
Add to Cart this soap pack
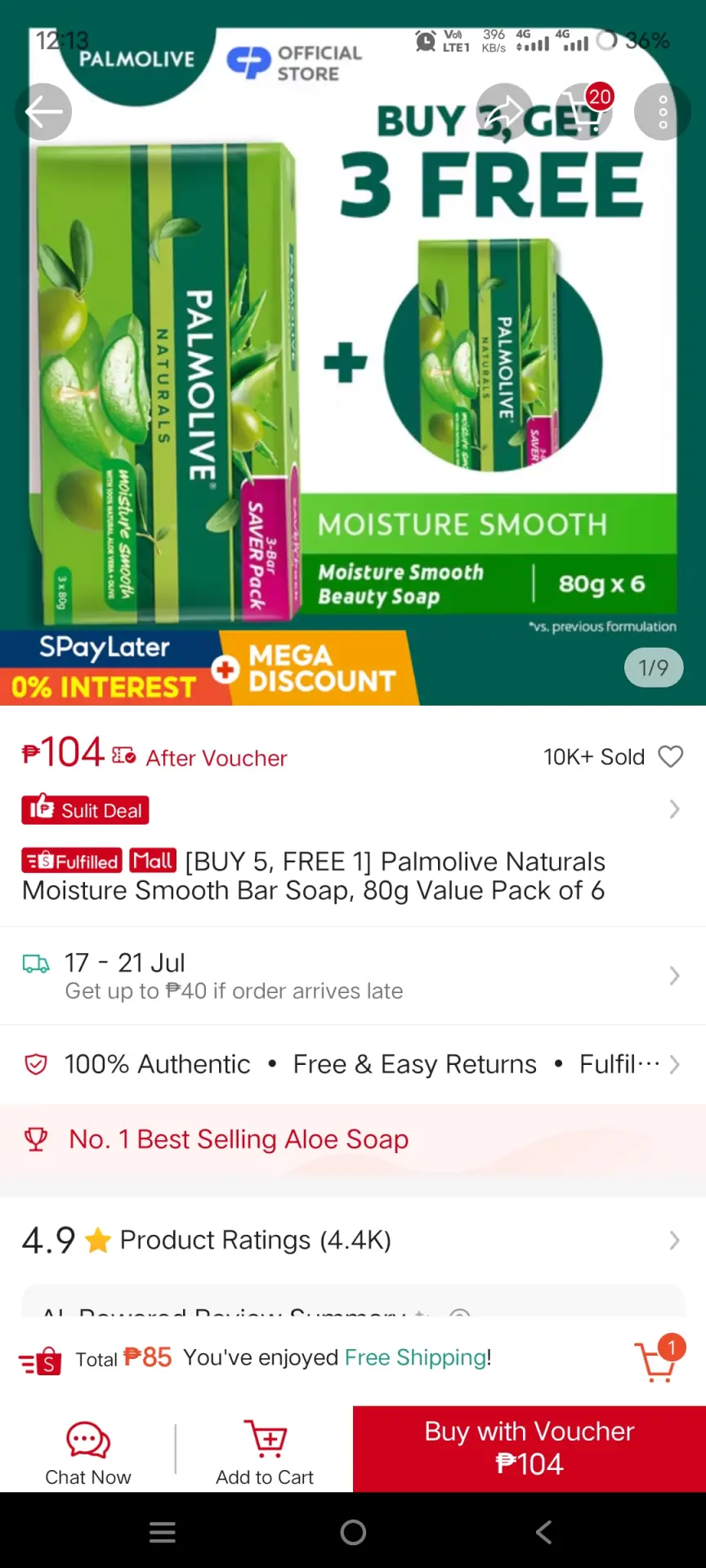coord(265,1451)
